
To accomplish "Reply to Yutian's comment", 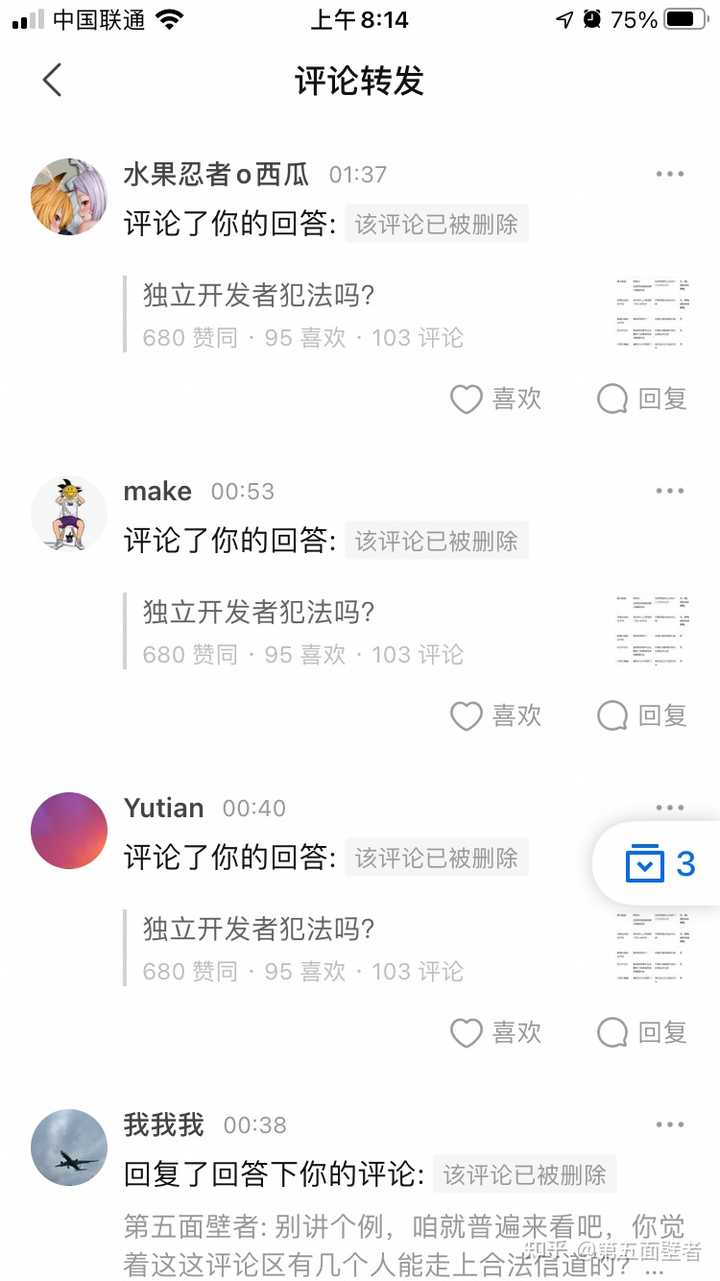I will click(642, 1033).
